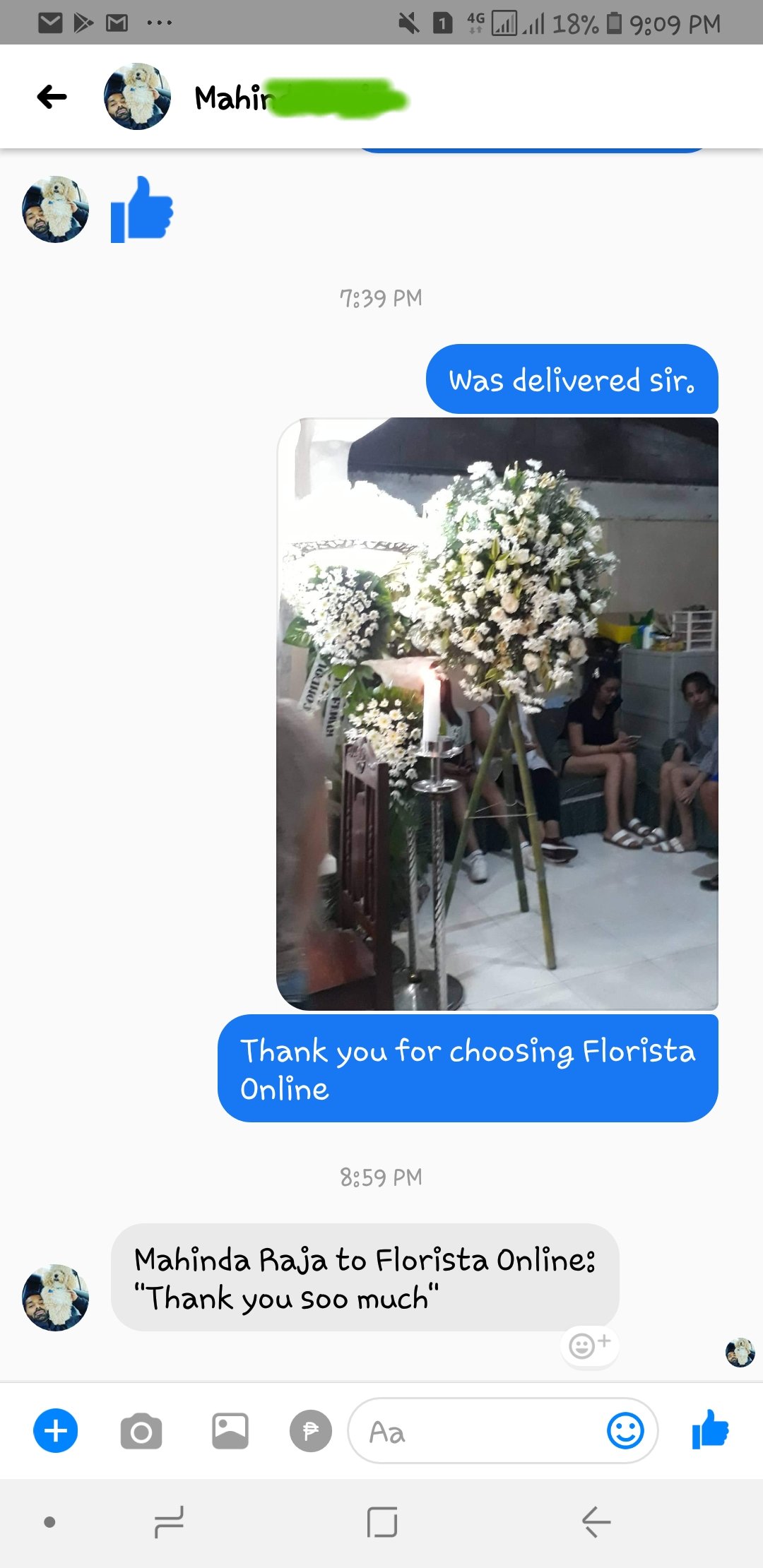Viewport: 763px width, 1568px height.
Task: Go back using the top-left arrow
Action: click(52, 97)
